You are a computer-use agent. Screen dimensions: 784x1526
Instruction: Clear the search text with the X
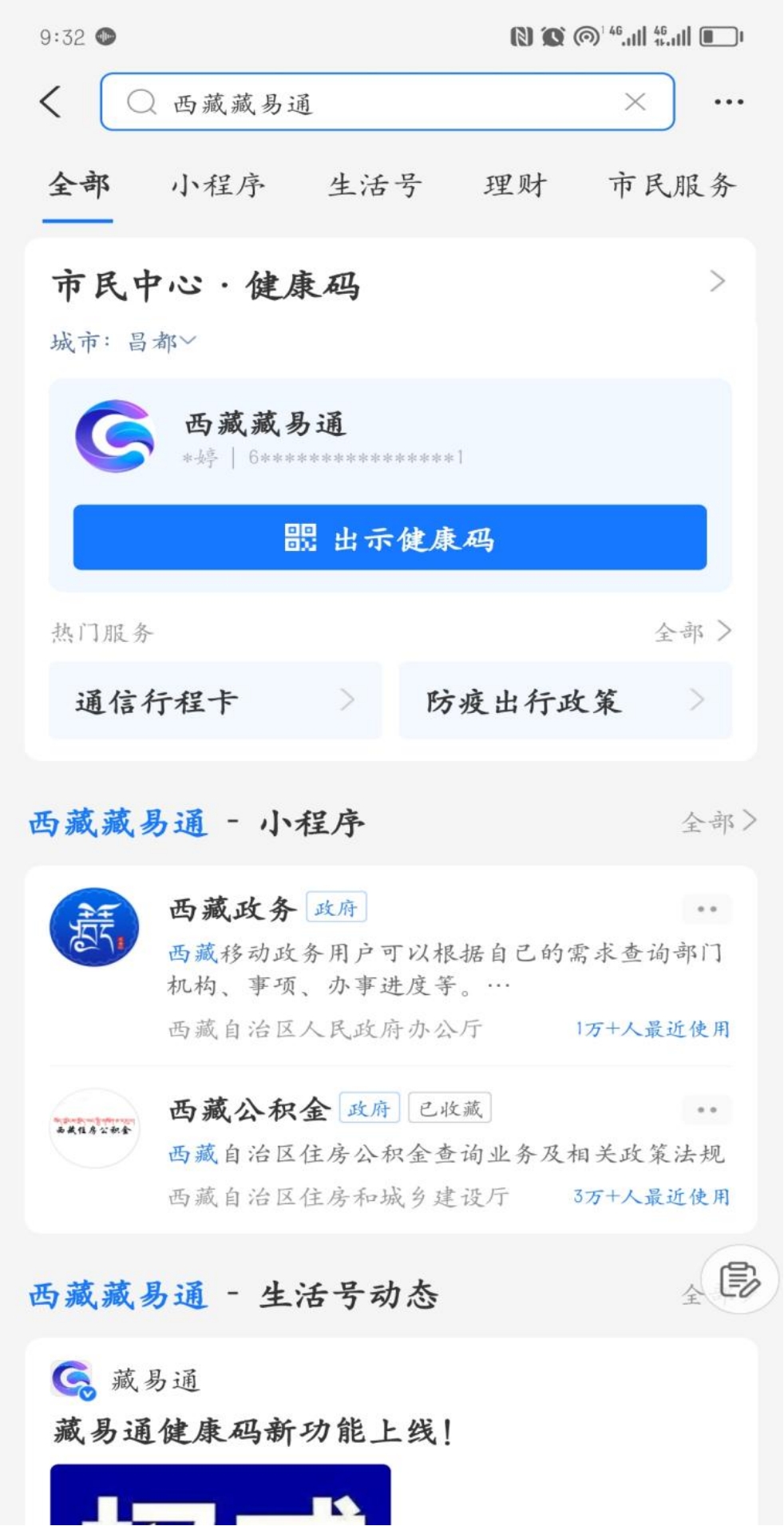point(635,101)
